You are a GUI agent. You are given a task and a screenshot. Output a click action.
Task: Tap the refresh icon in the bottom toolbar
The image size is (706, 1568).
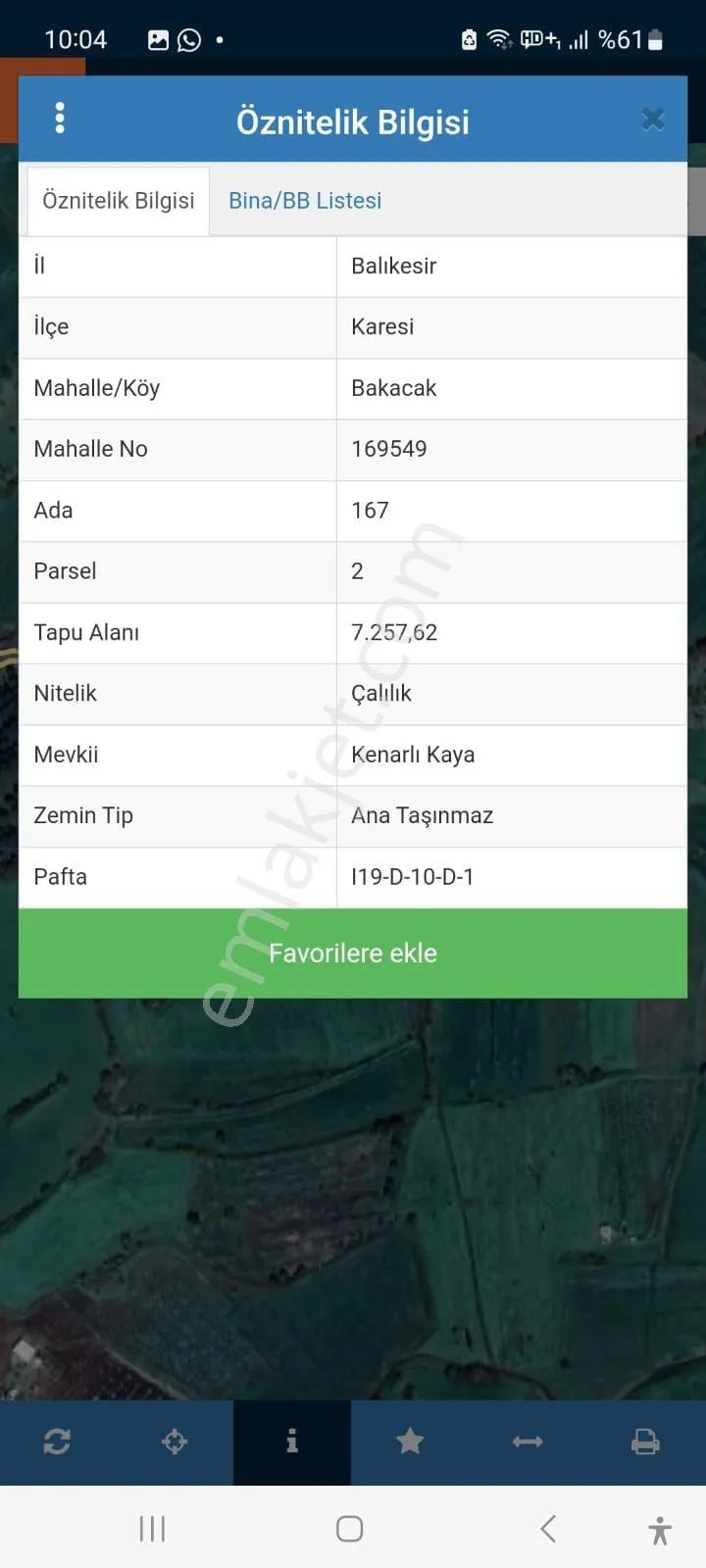click(x=57, y=1442)
